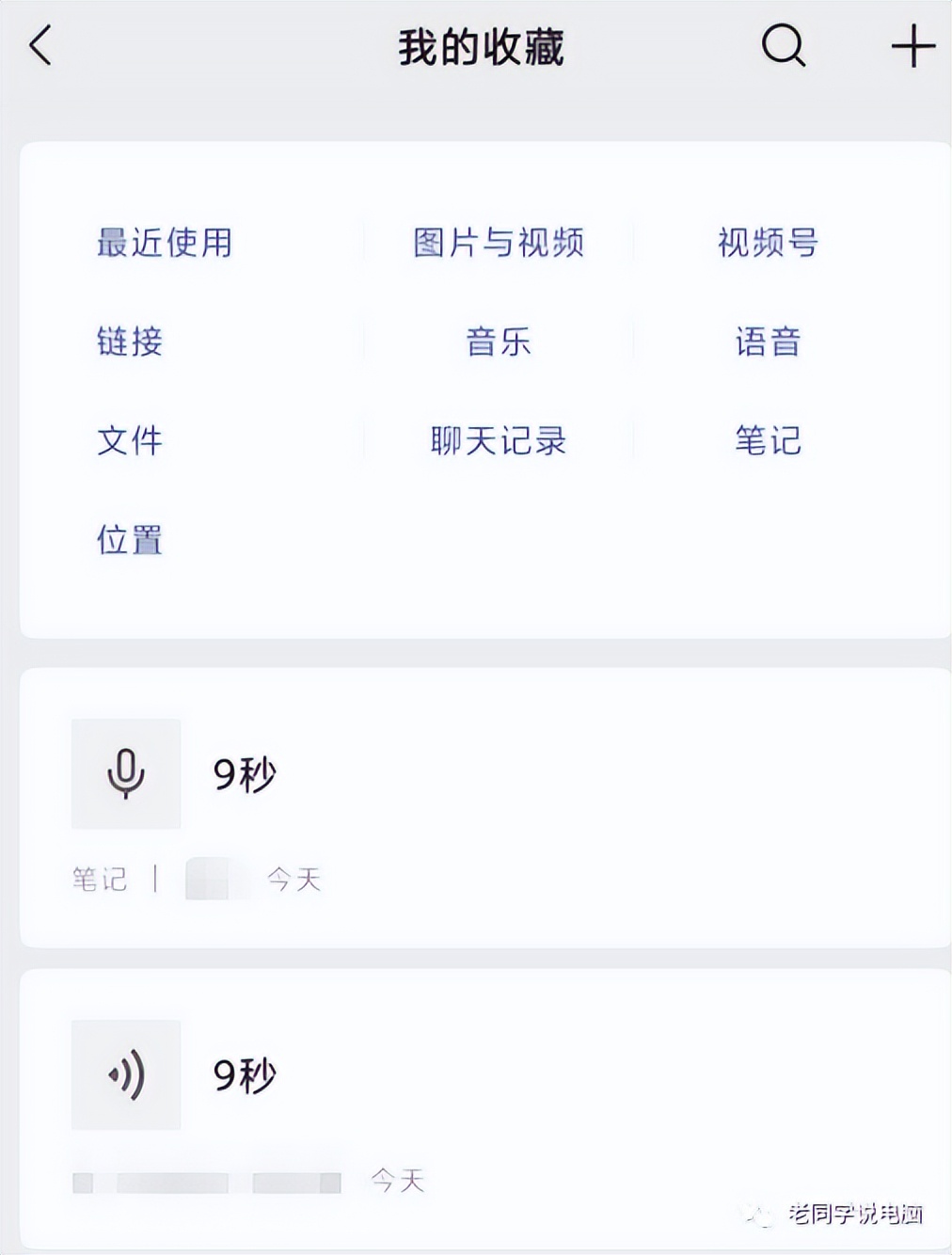Open the second 9秒 audio favorite
This screenshot has height=1255, width=952.
tap(242, 1077)
